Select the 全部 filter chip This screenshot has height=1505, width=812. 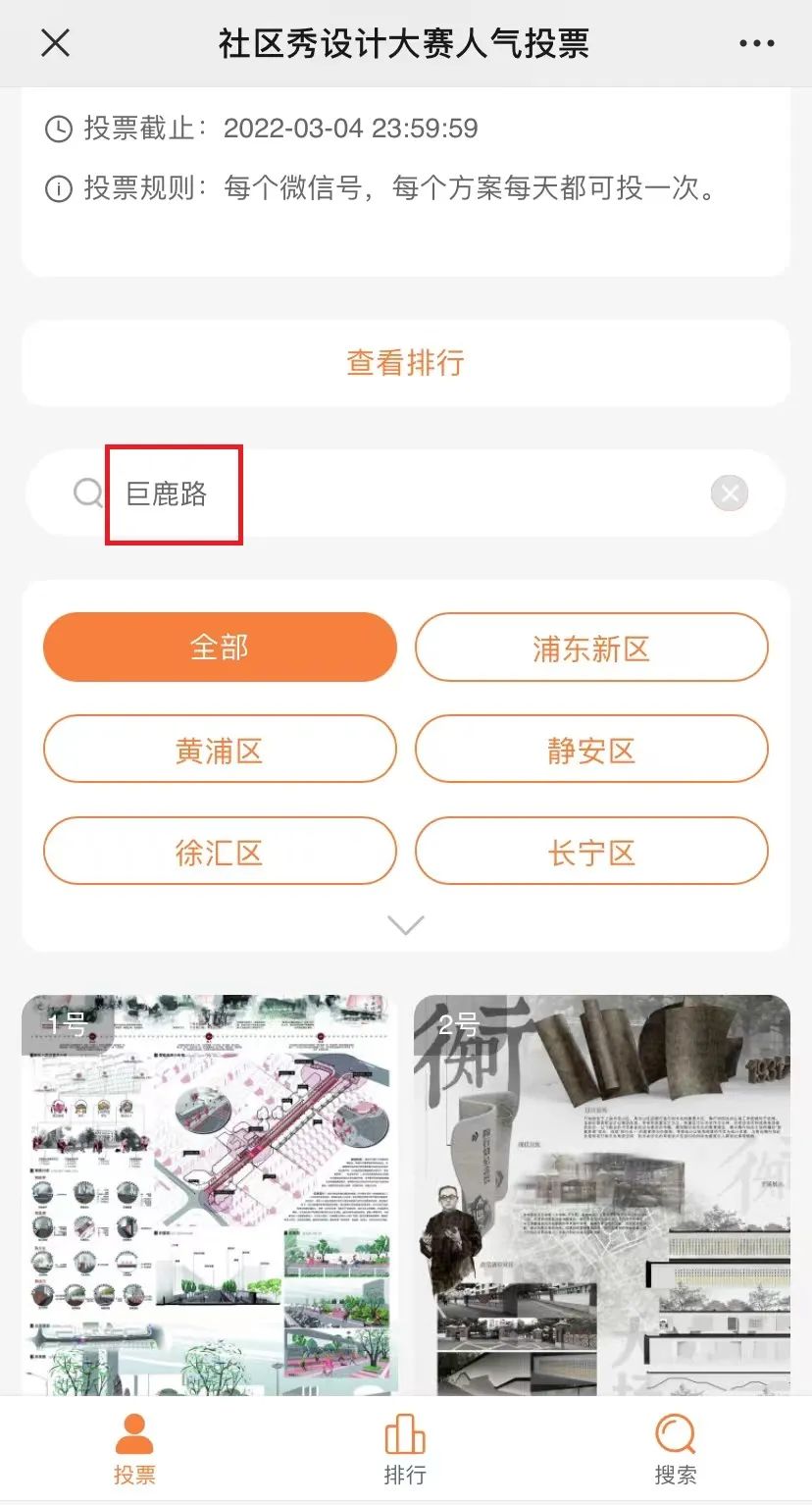(x=220, y=648)
